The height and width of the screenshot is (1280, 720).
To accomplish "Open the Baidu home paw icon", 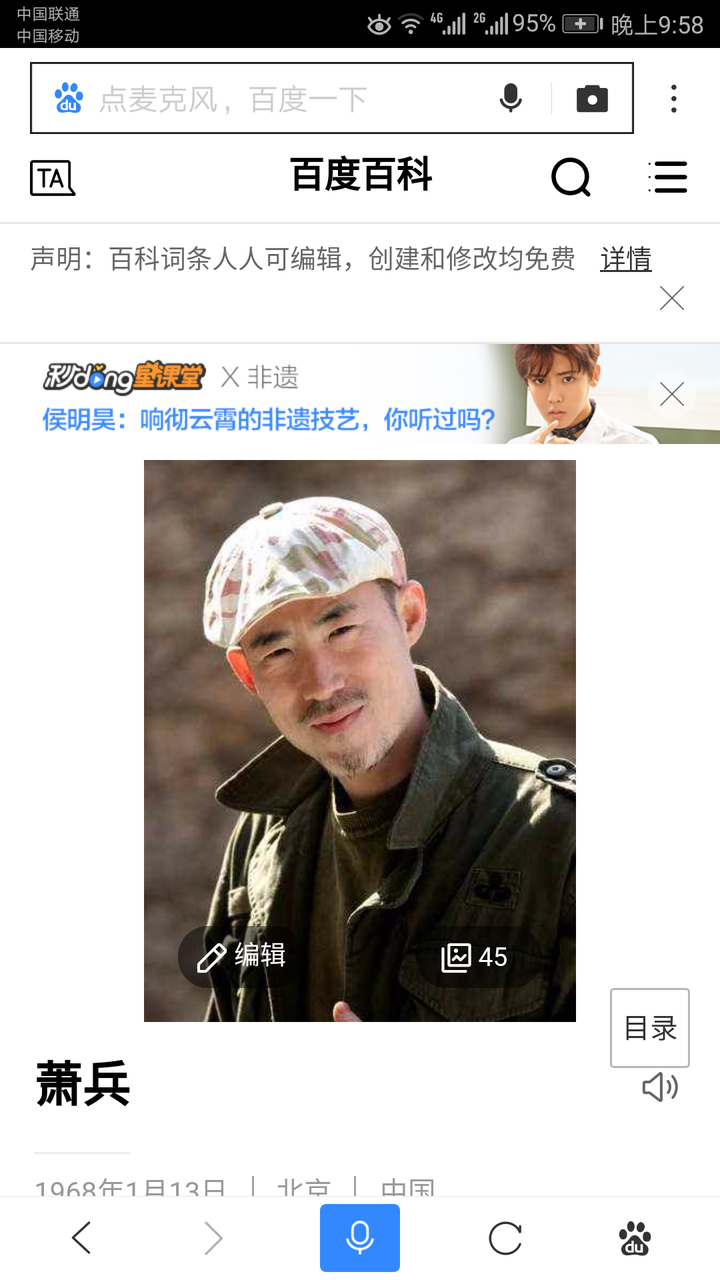I will click(x=635, y=1238).
